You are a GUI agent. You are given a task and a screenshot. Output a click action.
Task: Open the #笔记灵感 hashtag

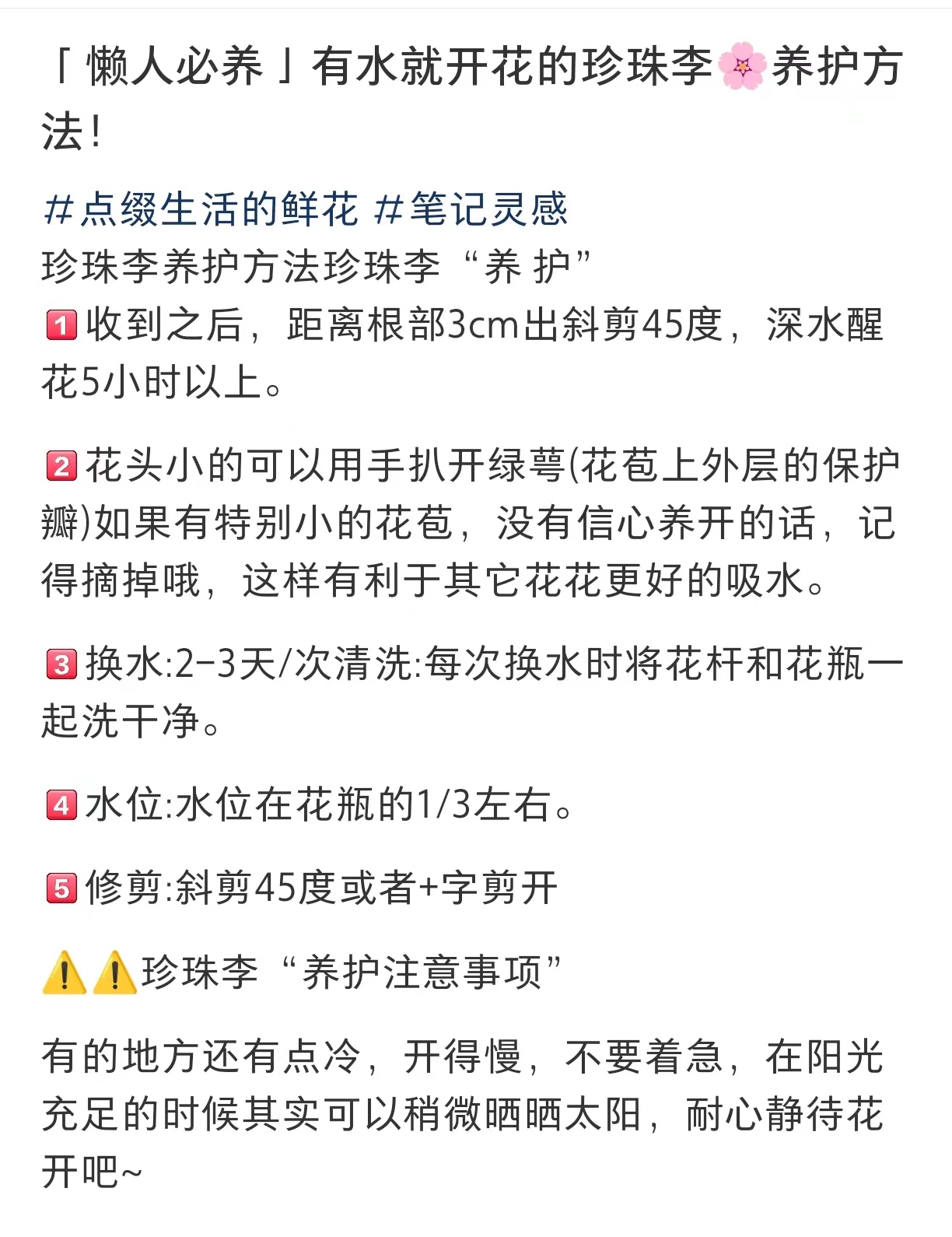pos(471,209)
